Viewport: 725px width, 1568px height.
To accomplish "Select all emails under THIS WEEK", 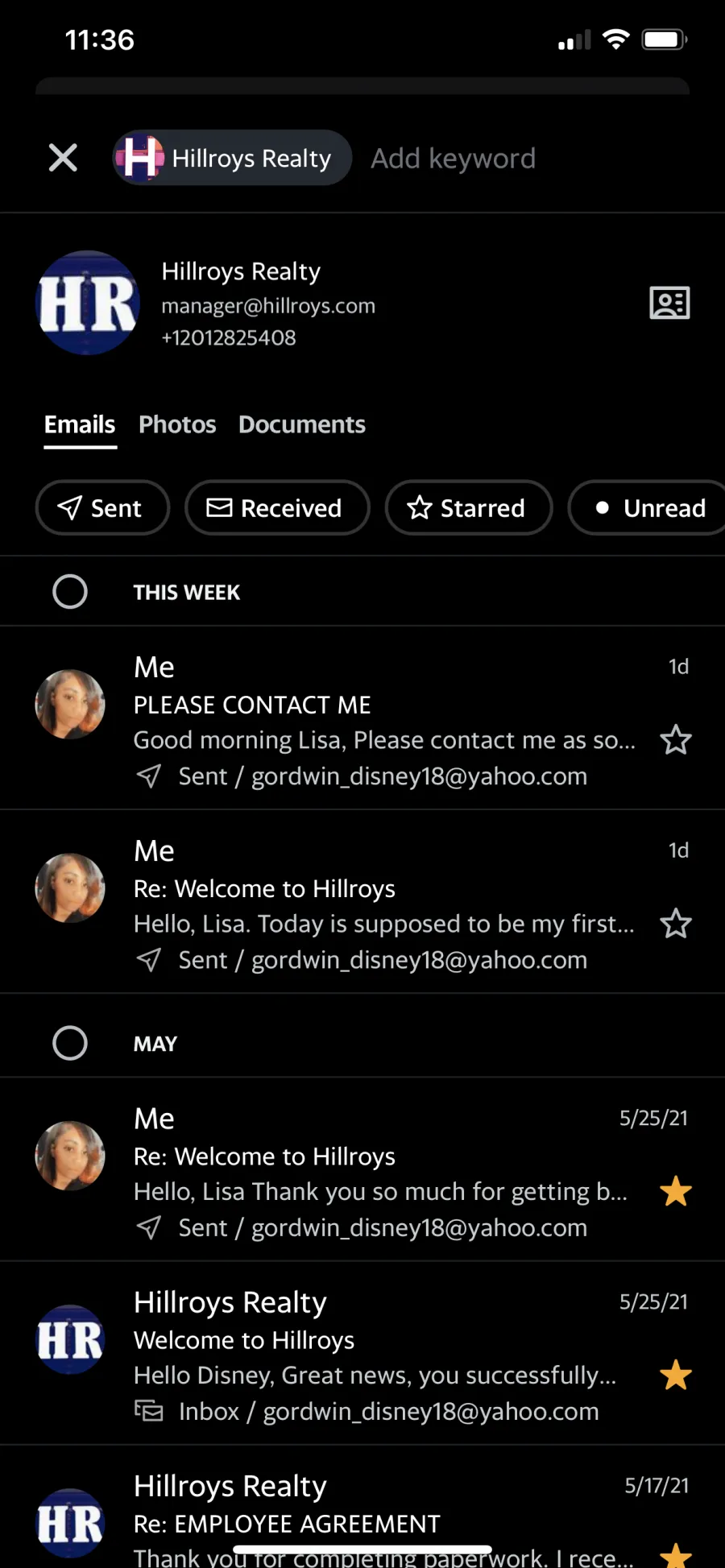I will pyautogui.click(x=70, y=592).
